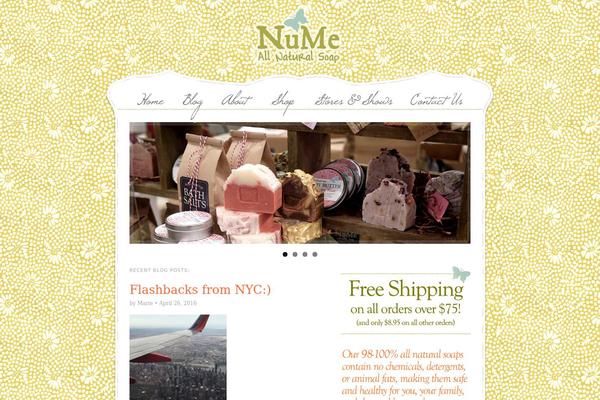This screenshot has height=400, width=600.
Task: Select the fourth slideshow dot
Action: pyautogui.click(x=315, y=254)
